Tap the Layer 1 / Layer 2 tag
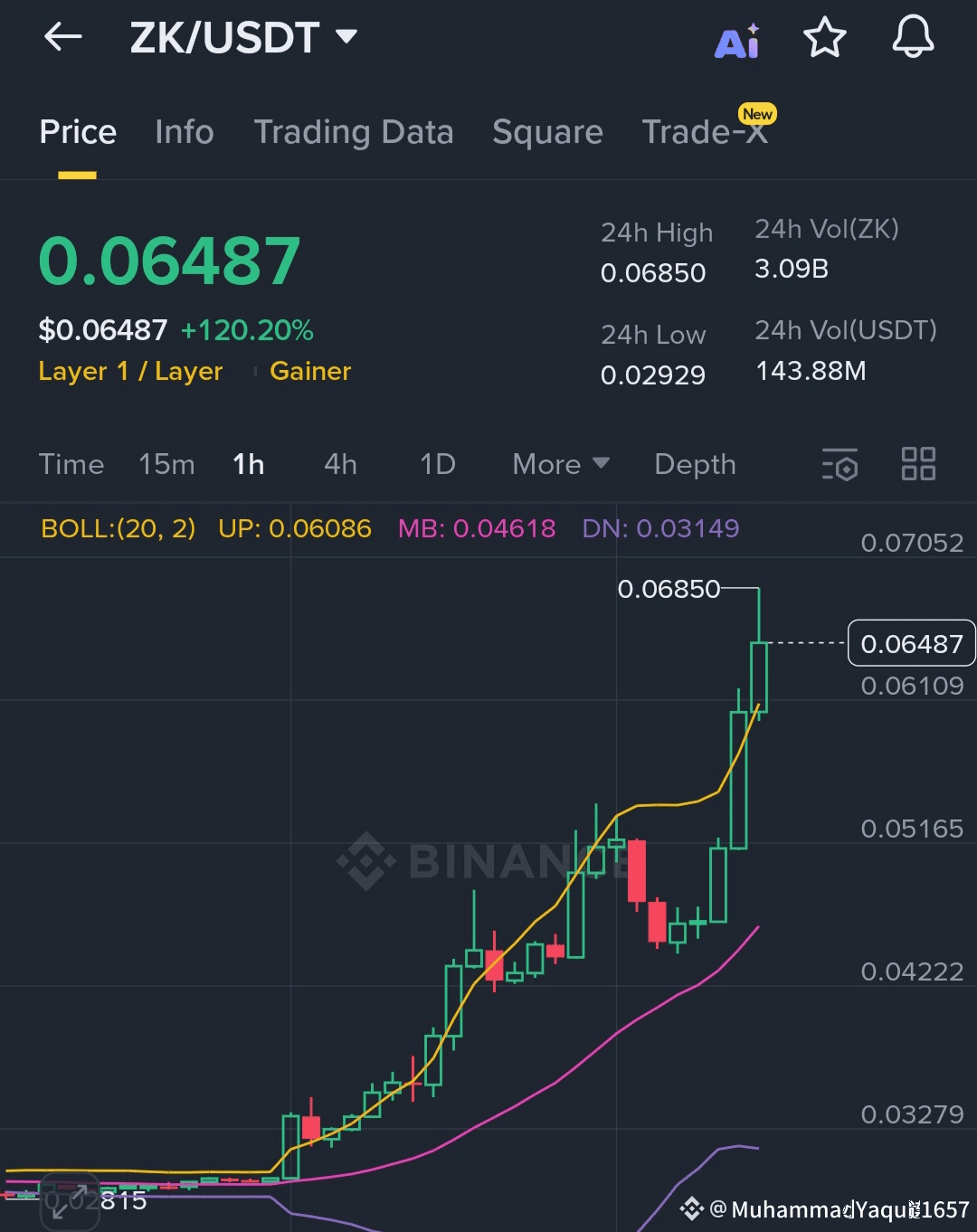The height and width of the screenshot is (1232, 977). 130,372
